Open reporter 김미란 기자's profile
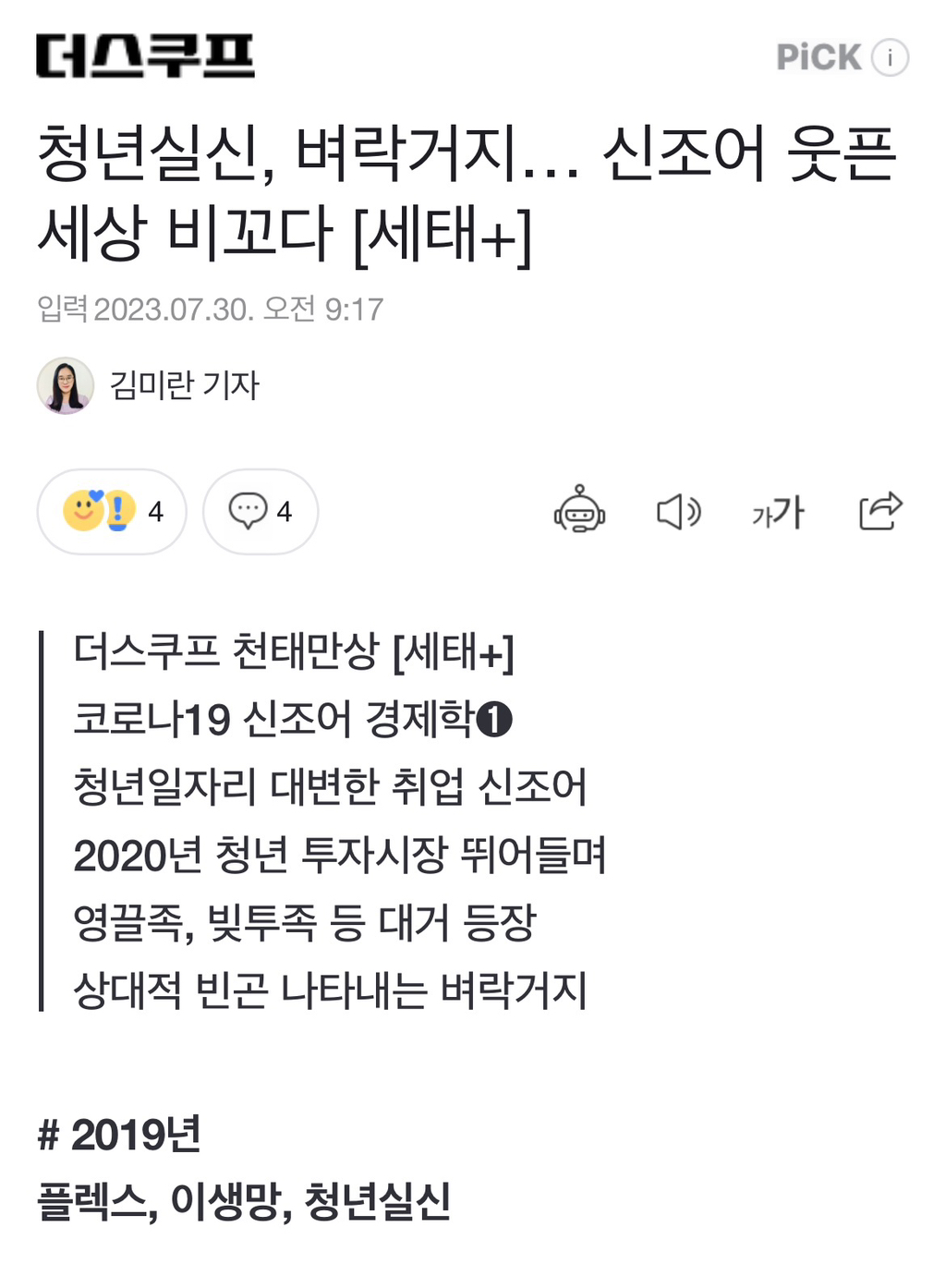946x1288 pixels. point(149,385)
